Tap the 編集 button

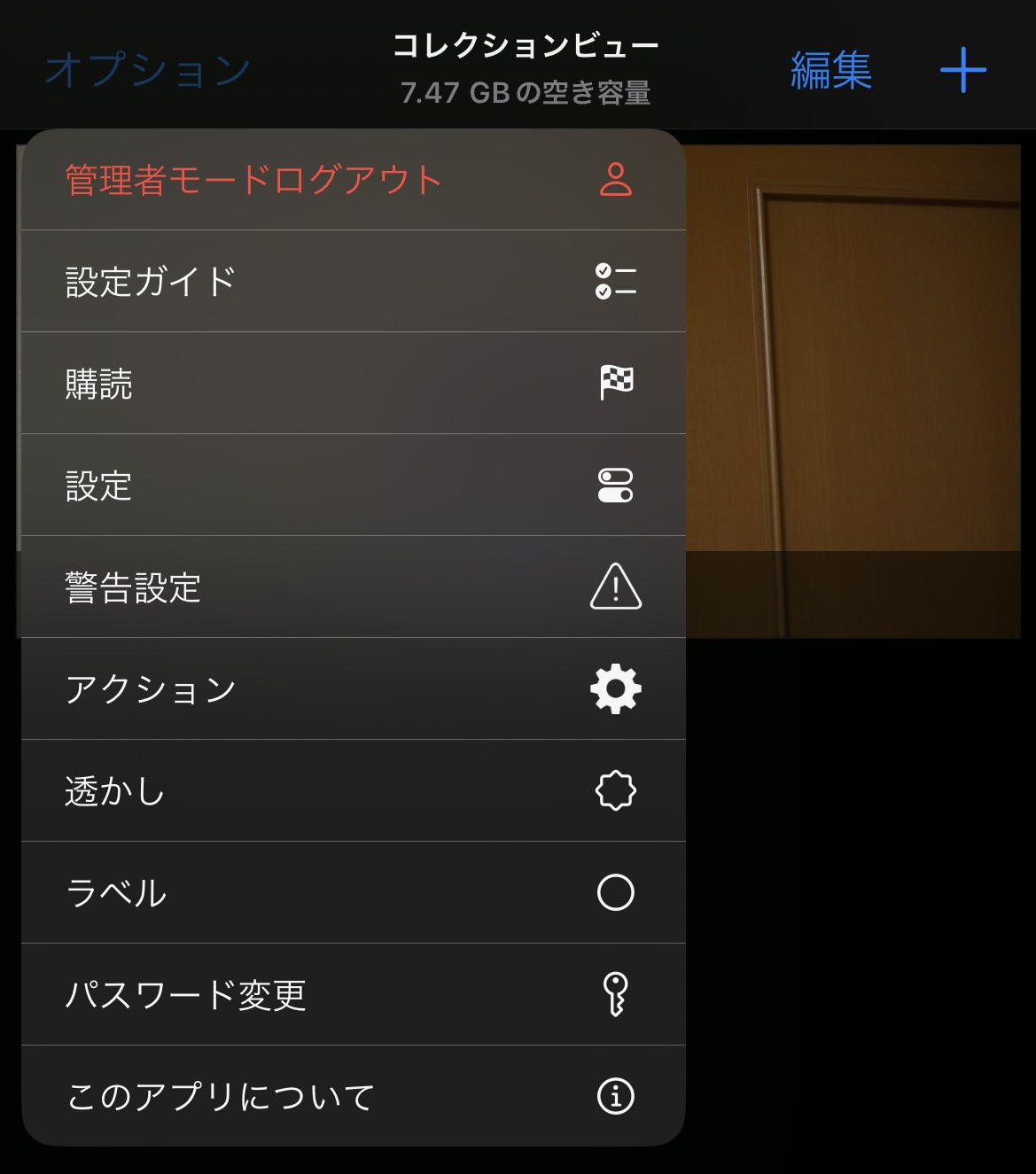click(830, 70)
